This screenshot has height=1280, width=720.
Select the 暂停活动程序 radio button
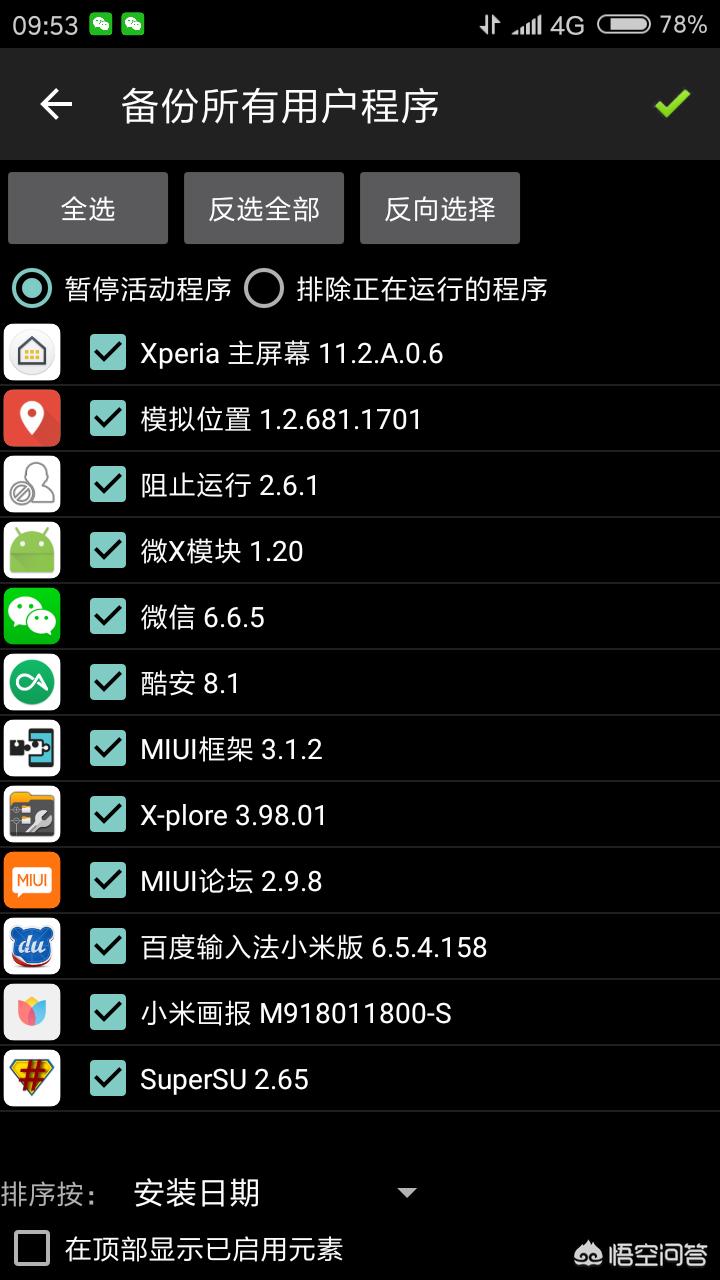coord(30,288)
